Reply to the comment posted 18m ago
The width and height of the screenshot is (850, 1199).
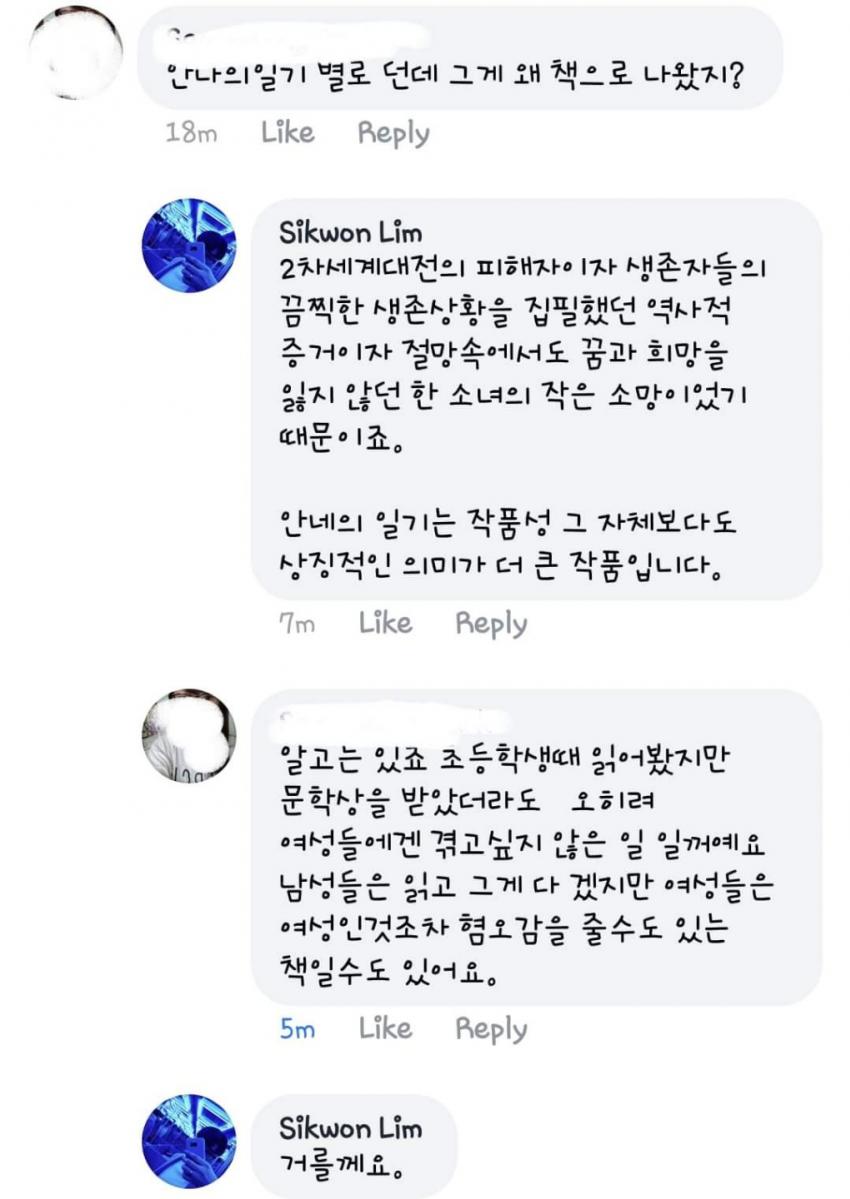tap(393, 133)
